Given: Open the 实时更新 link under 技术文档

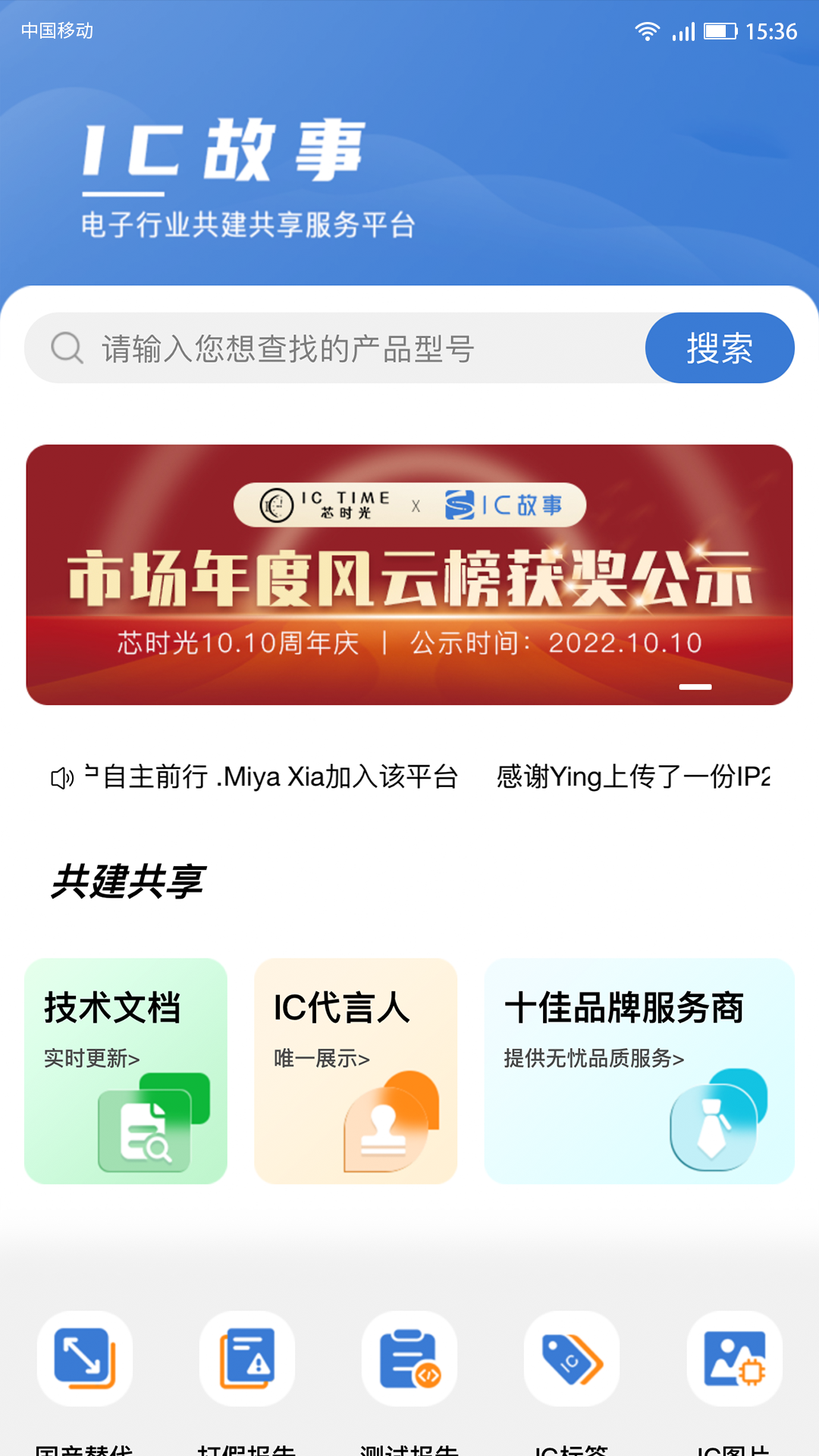Looking at the screenshot, I should point(91,1056).
